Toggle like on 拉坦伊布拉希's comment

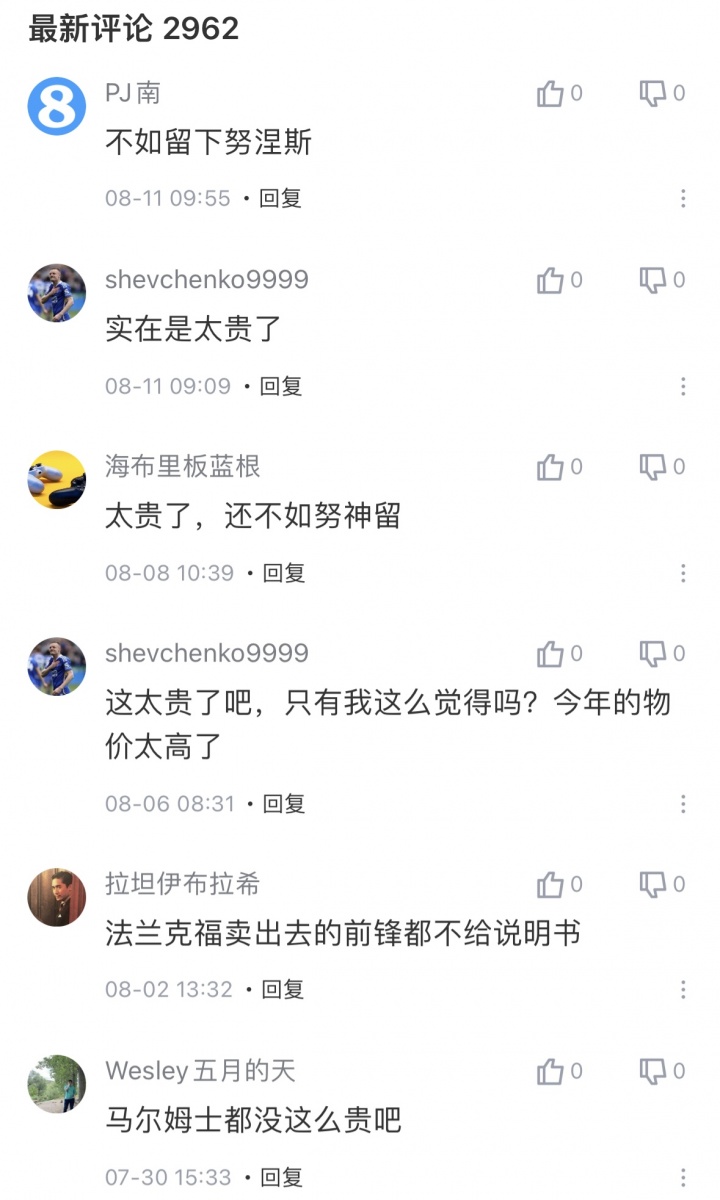point(551,885)
